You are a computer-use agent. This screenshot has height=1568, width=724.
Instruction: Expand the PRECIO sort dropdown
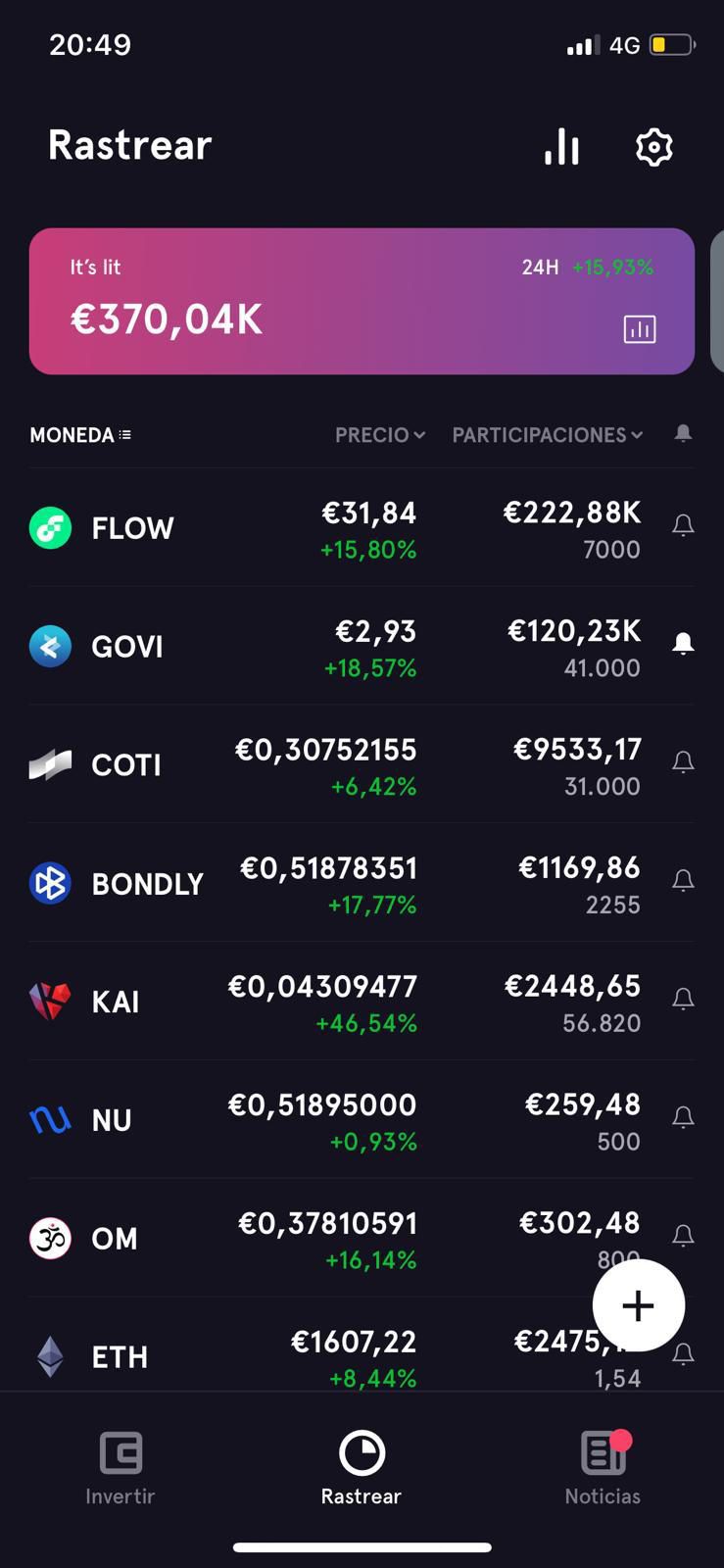pos(379,435)
